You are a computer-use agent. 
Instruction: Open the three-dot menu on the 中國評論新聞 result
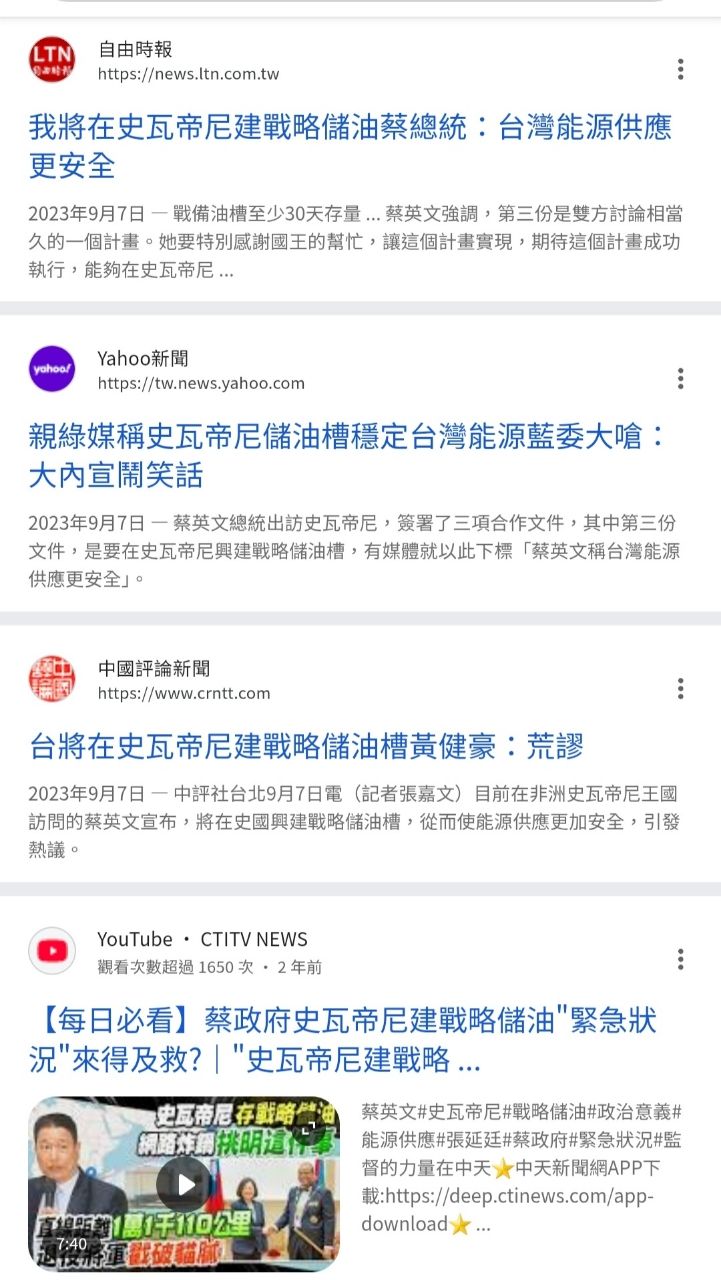(x=681, y=688)
